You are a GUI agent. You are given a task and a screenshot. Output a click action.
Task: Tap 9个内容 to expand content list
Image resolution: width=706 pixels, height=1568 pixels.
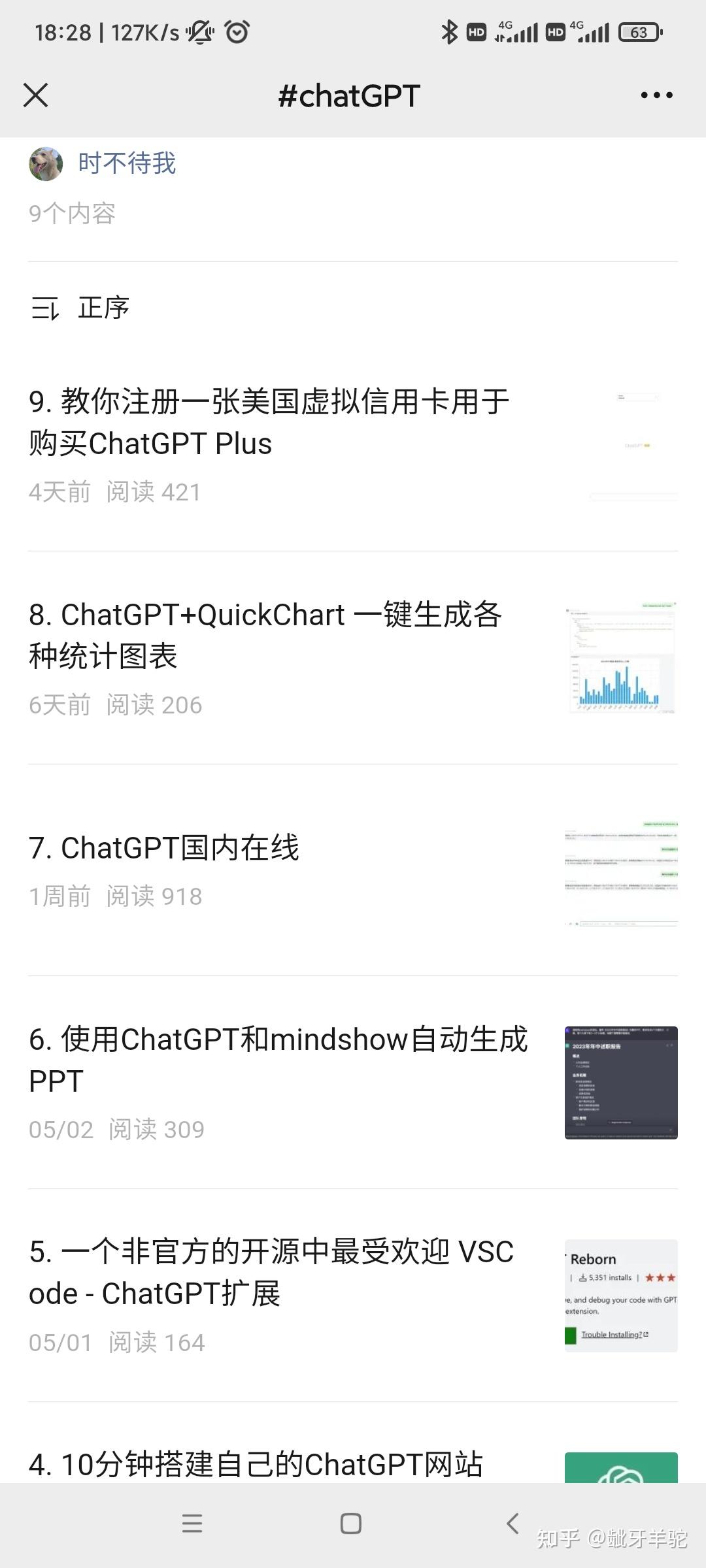[x=72, y=214]
